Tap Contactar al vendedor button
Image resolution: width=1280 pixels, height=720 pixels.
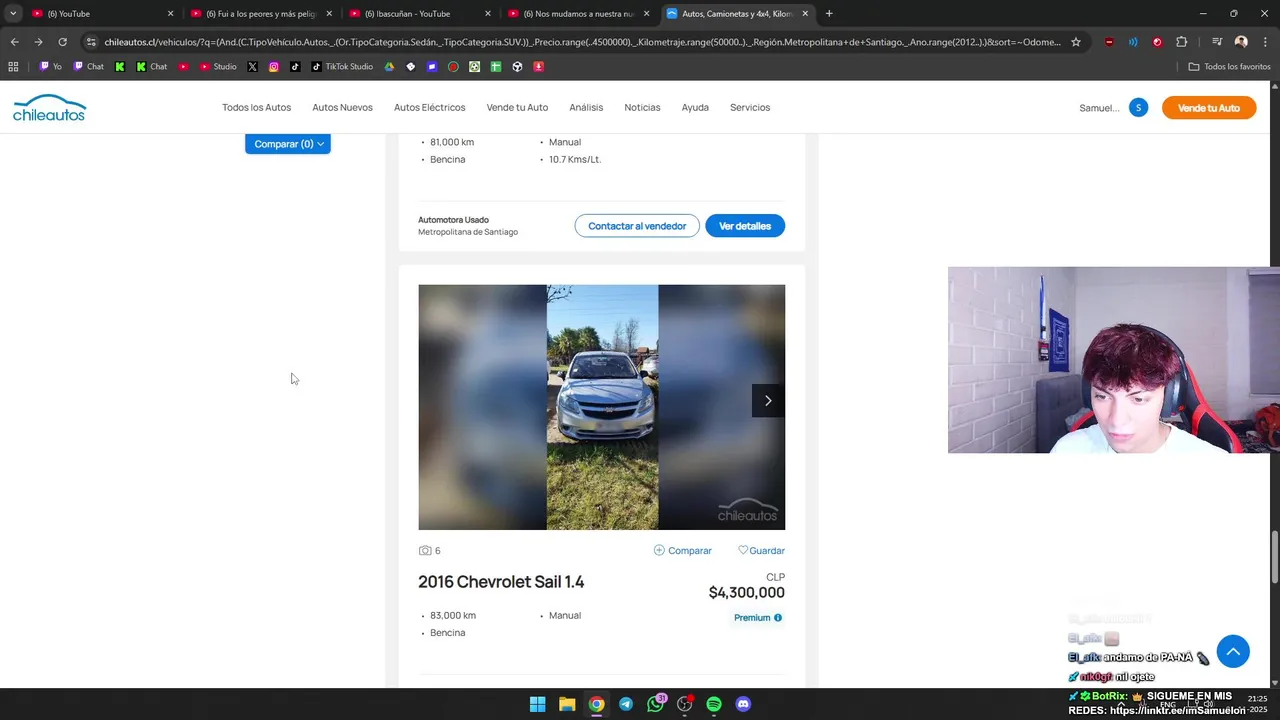click(637, 226)
